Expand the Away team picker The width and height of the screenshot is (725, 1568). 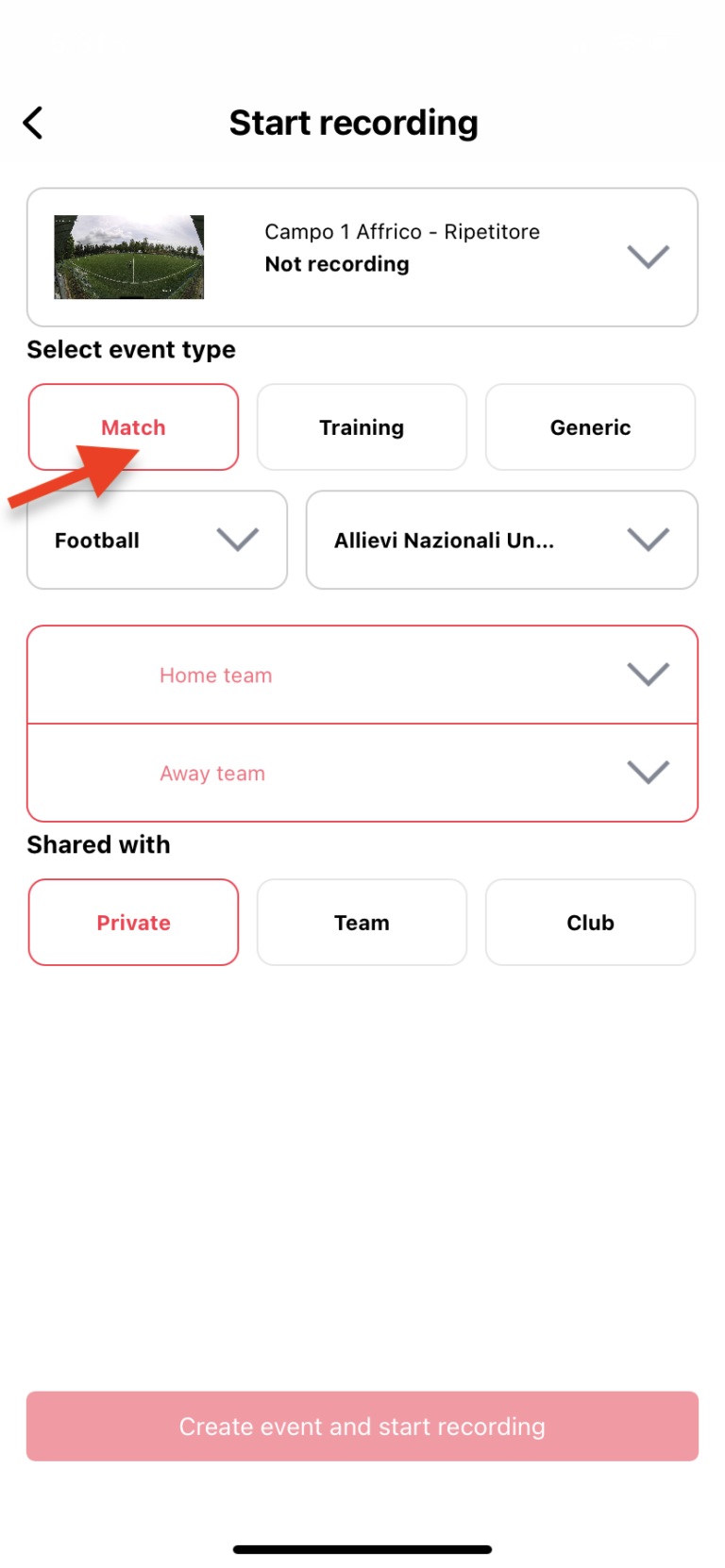[x=362, y=773]
